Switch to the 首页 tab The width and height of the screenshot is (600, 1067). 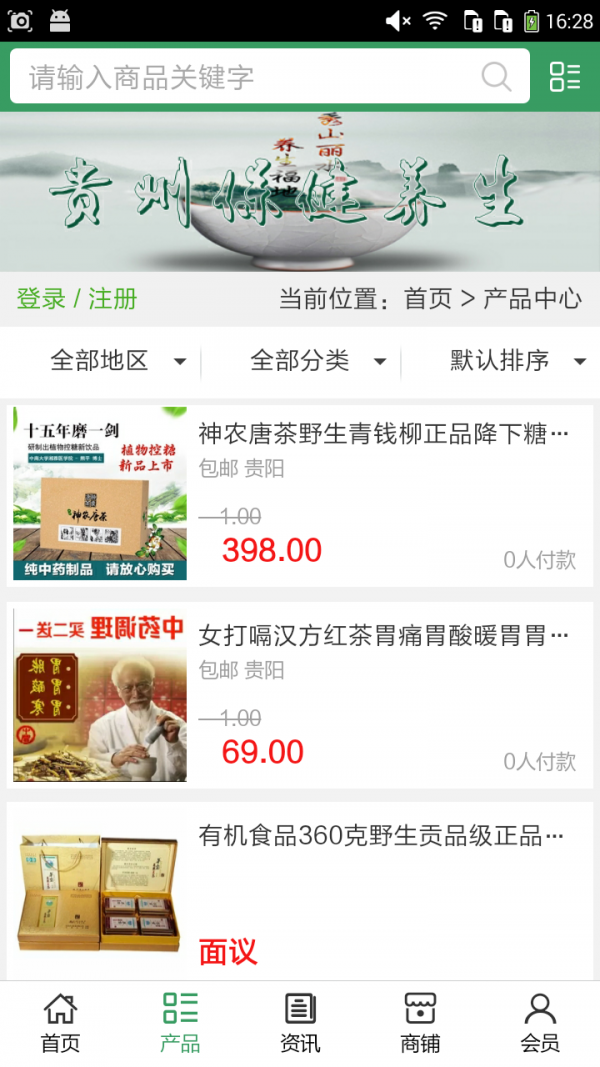tap(60, 1022)
